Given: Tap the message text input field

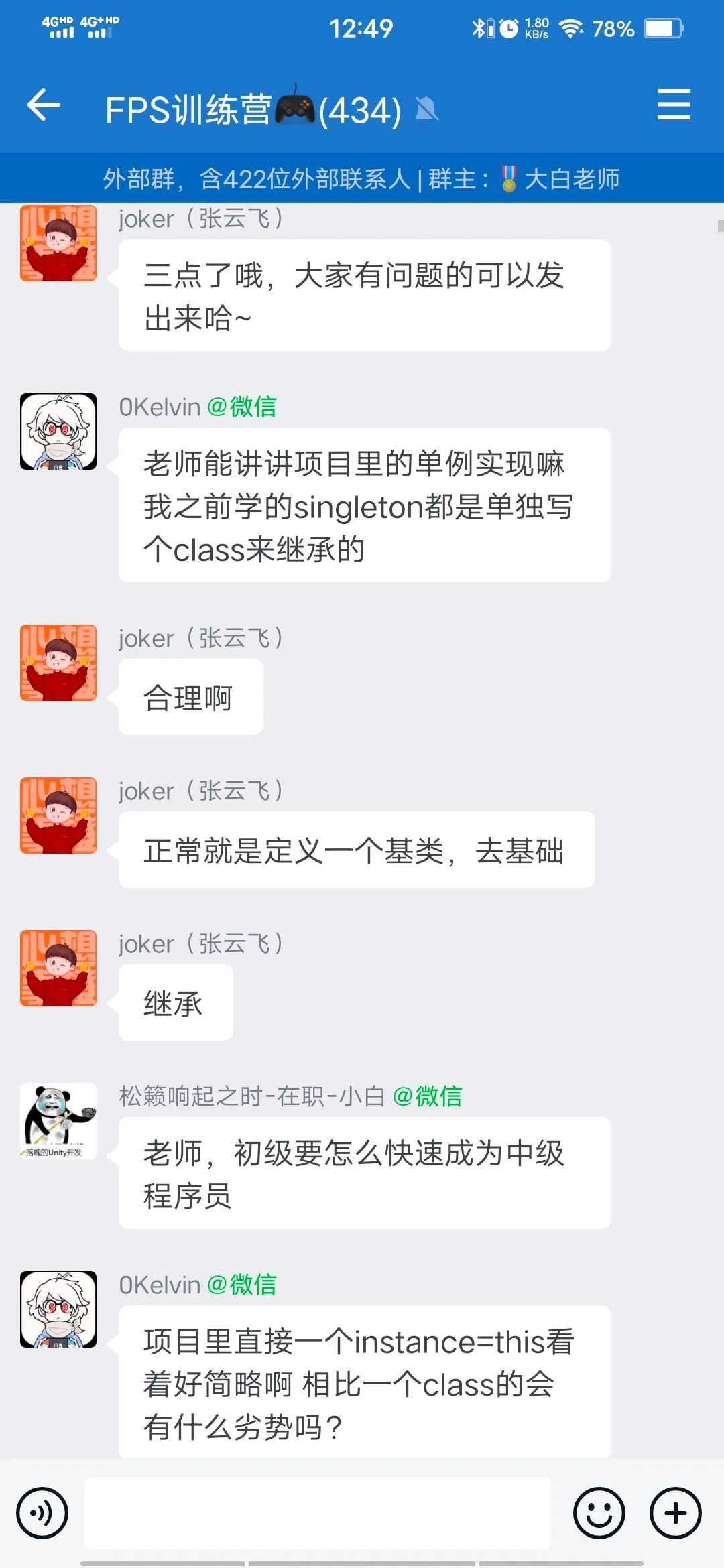Looking at the screenshot, I should pos(318,1513).
